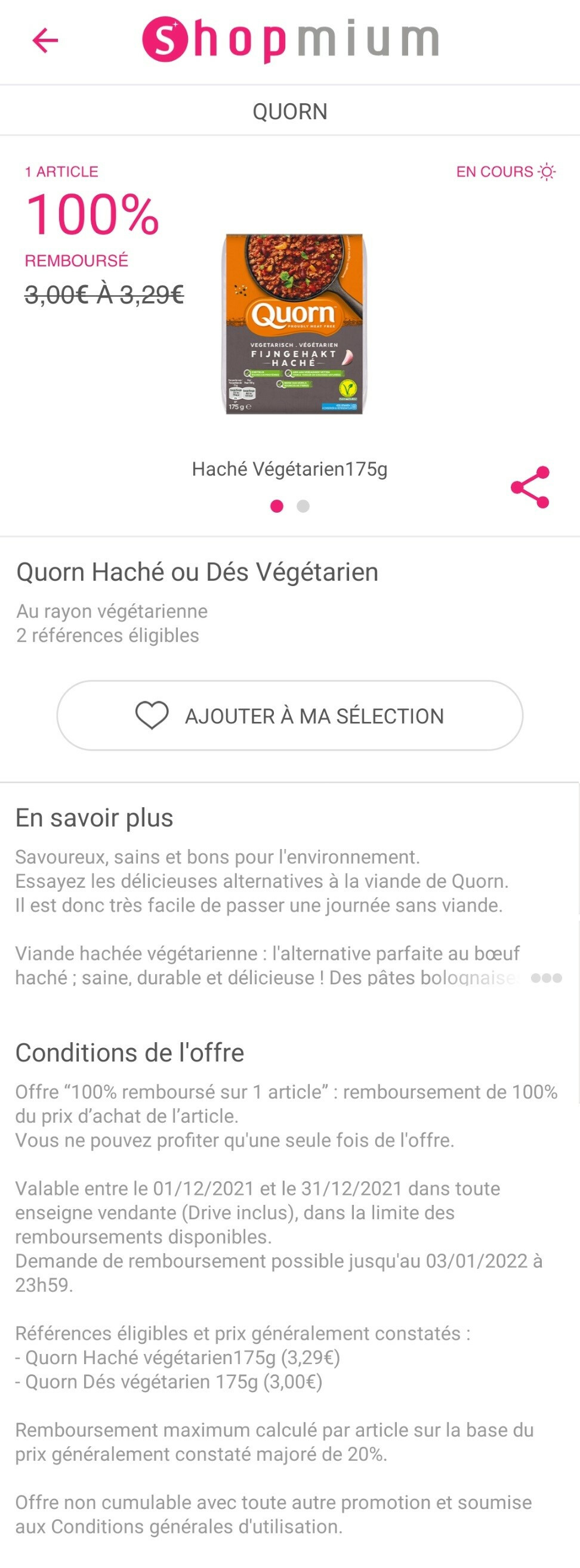580x1568 pixels.
Task: Share the Quorn offer
Action: pyautogui.click(x=530, y=487)
